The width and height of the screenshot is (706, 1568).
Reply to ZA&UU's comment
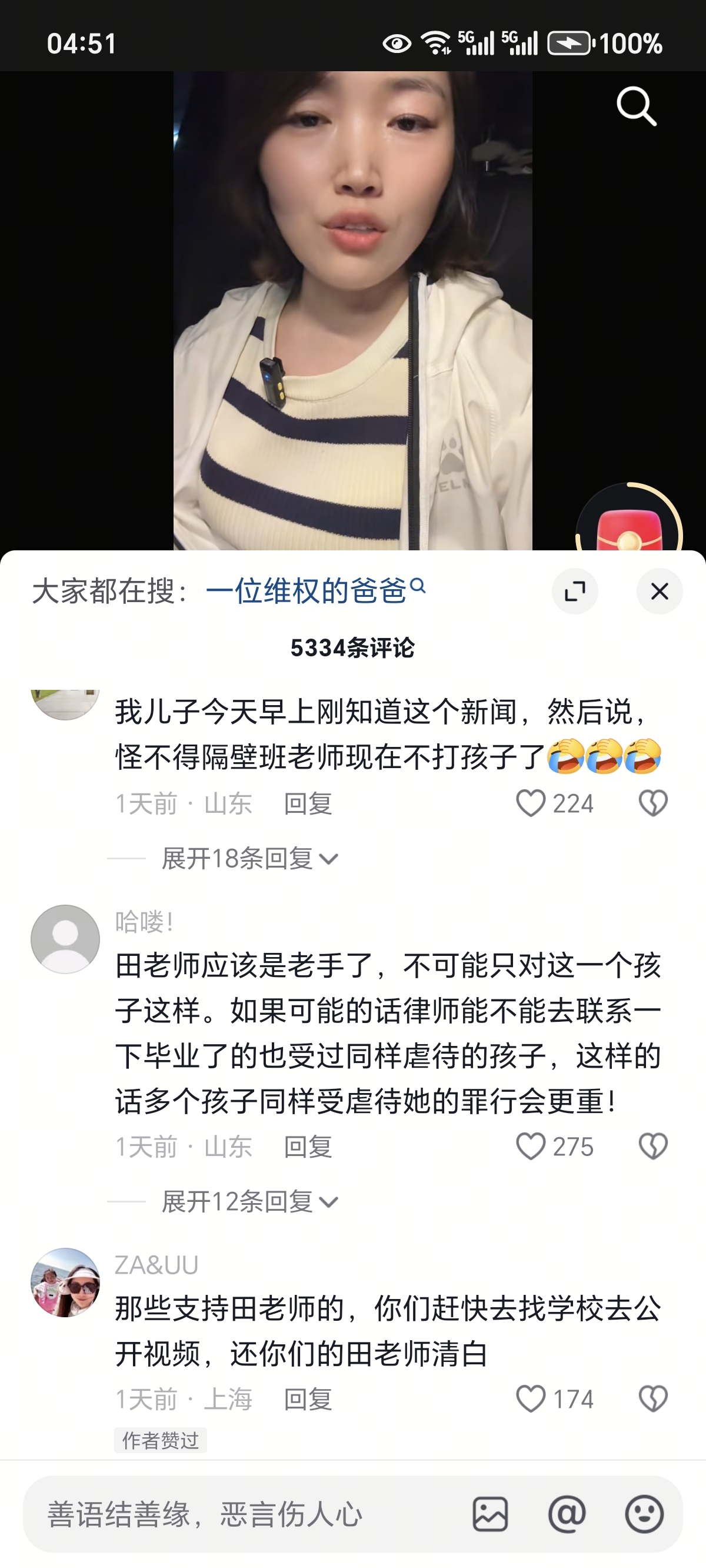[307, 1399]
